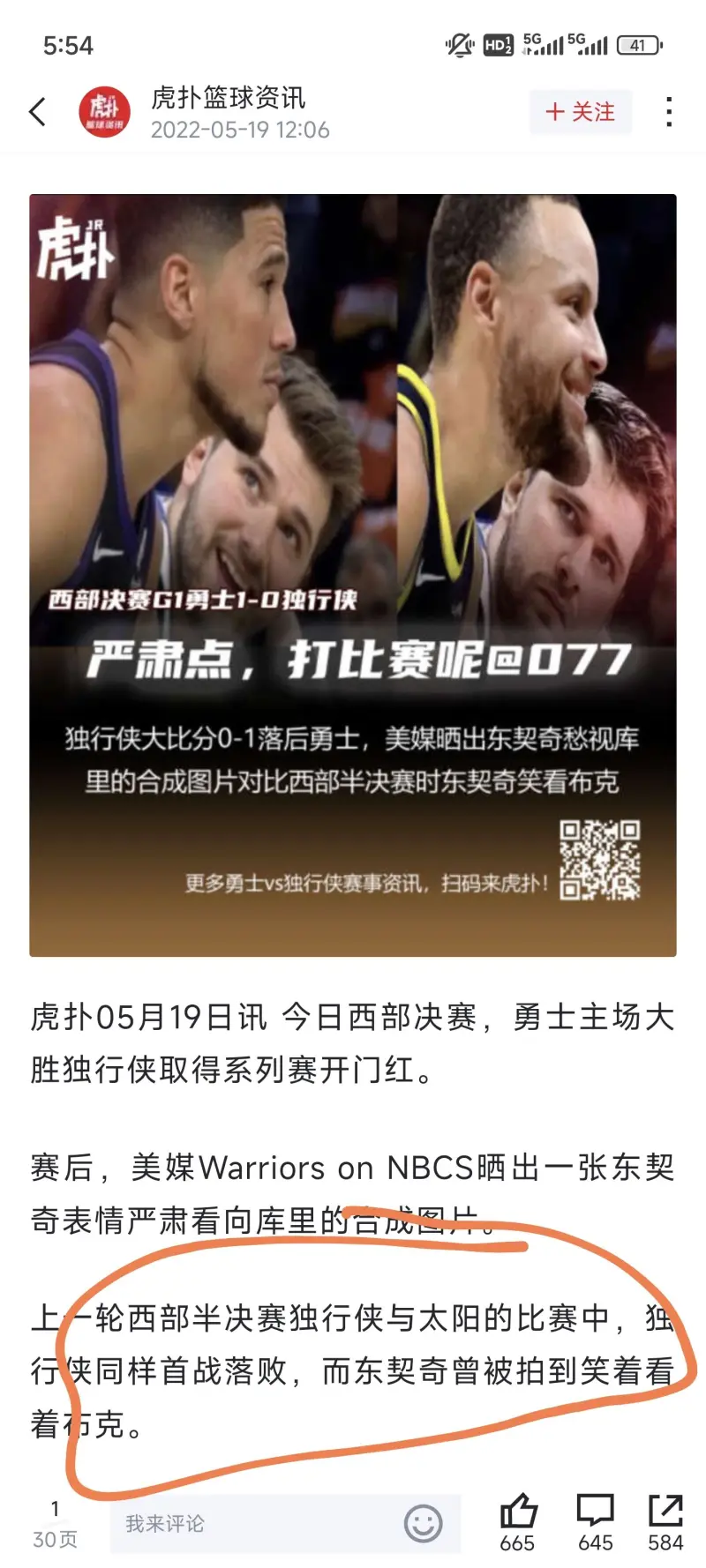The width and height of the screenshot is (706, 1568).
Task: Open the page selector showing 30页
Action: [x=55, y=1526]
